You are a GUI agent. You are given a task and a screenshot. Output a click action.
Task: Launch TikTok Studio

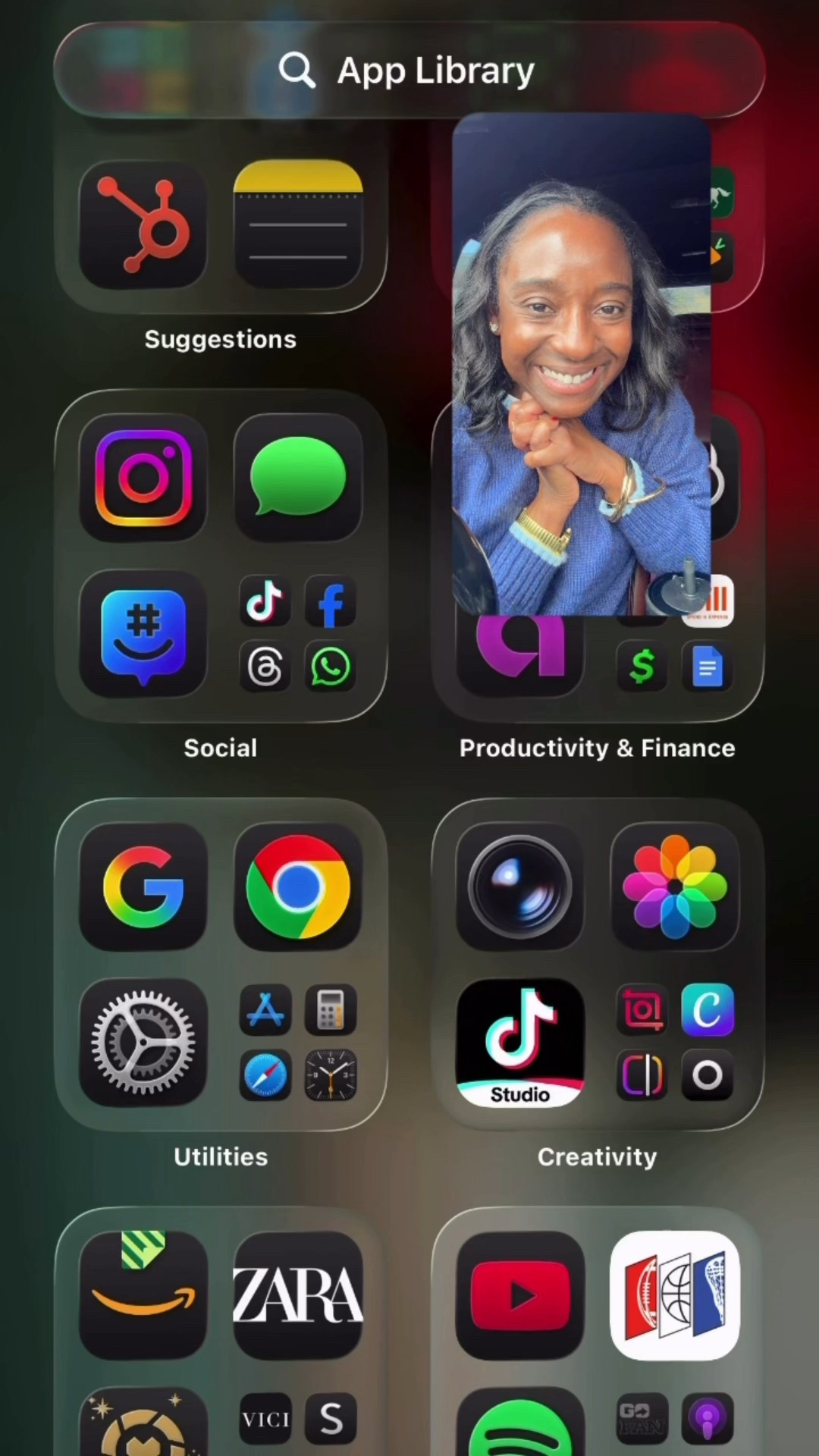(x=519, y=1043)
